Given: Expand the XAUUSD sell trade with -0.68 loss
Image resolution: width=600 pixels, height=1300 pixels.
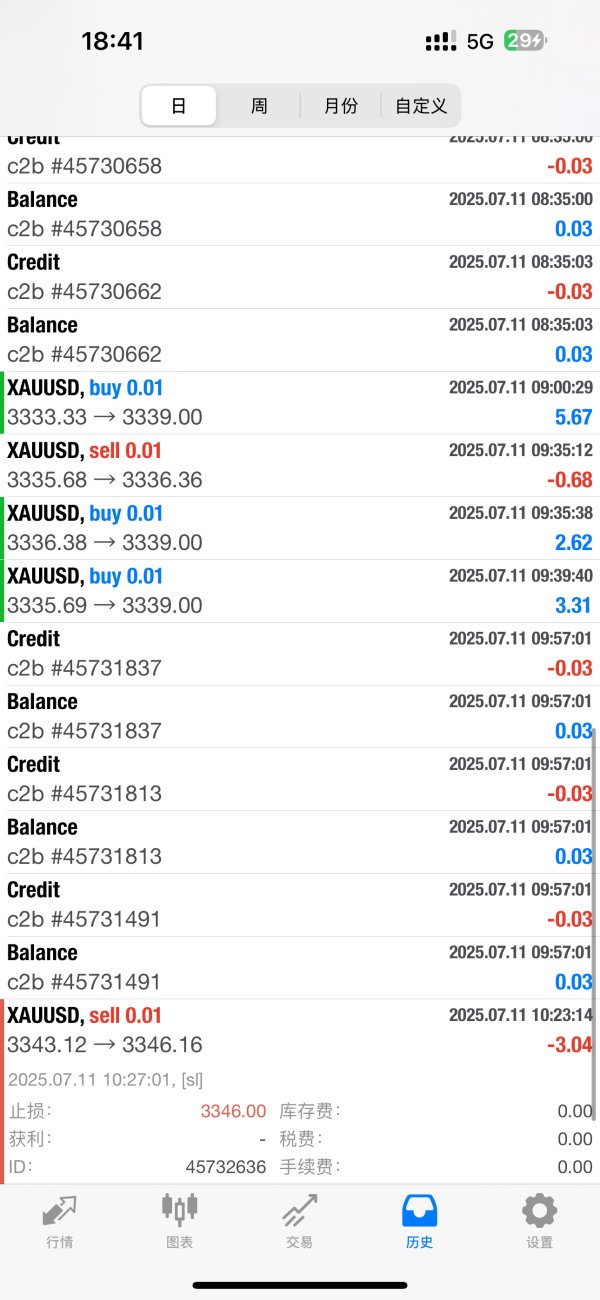Looking at the screenshot, I should [x=300, y=466].
